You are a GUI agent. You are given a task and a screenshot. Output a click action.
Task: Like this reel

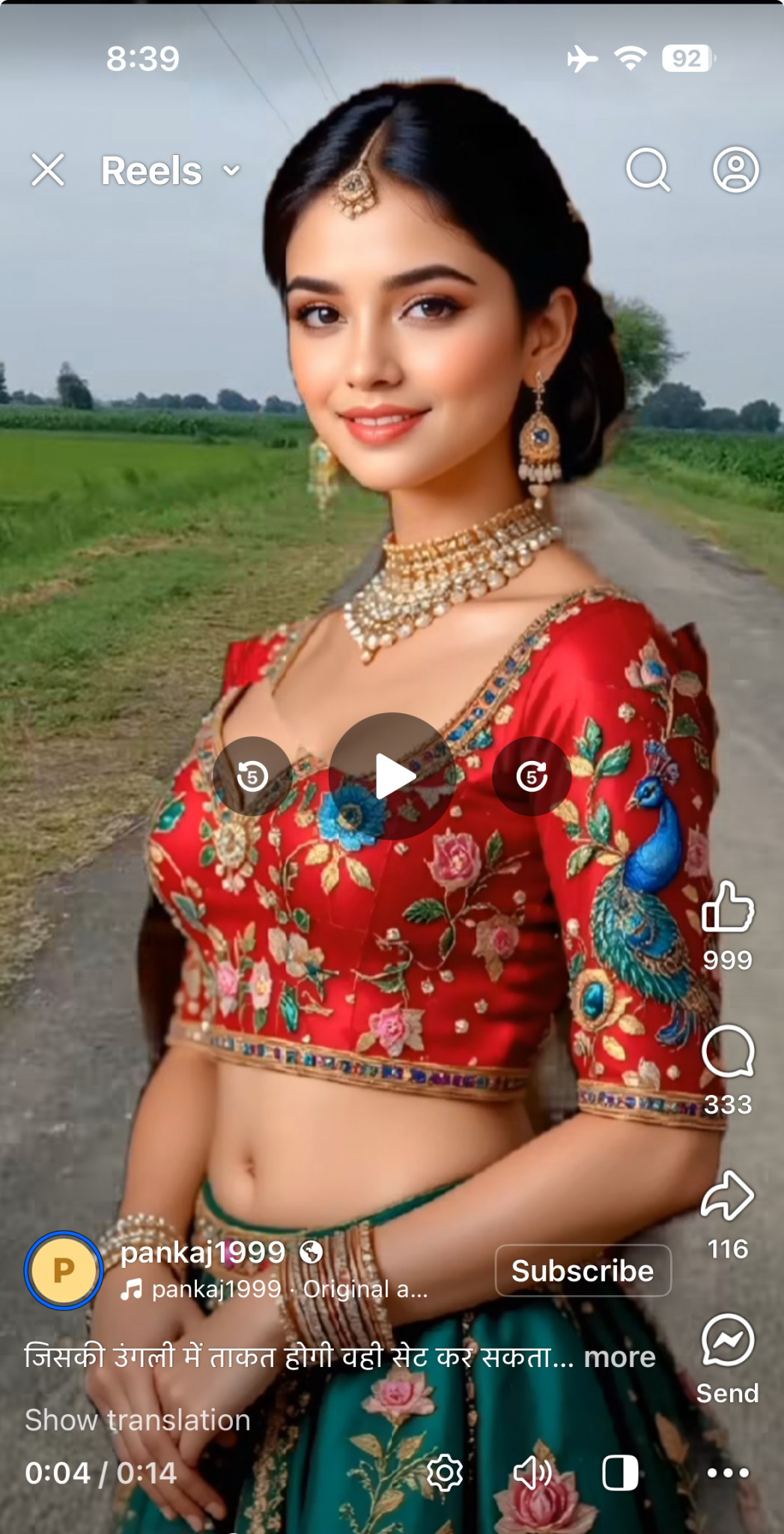point(727,908)
